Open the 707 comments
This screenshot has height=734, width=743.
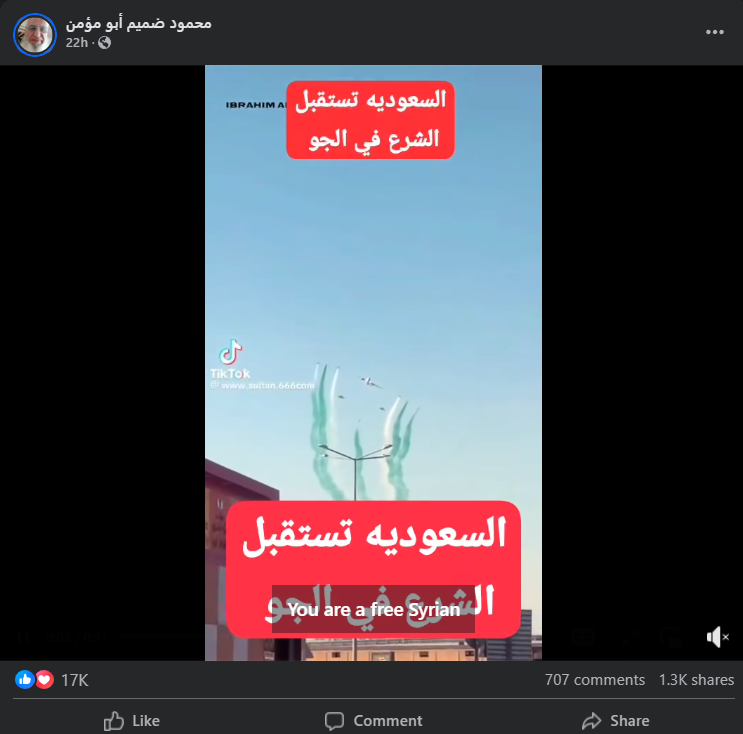(594, 680)
